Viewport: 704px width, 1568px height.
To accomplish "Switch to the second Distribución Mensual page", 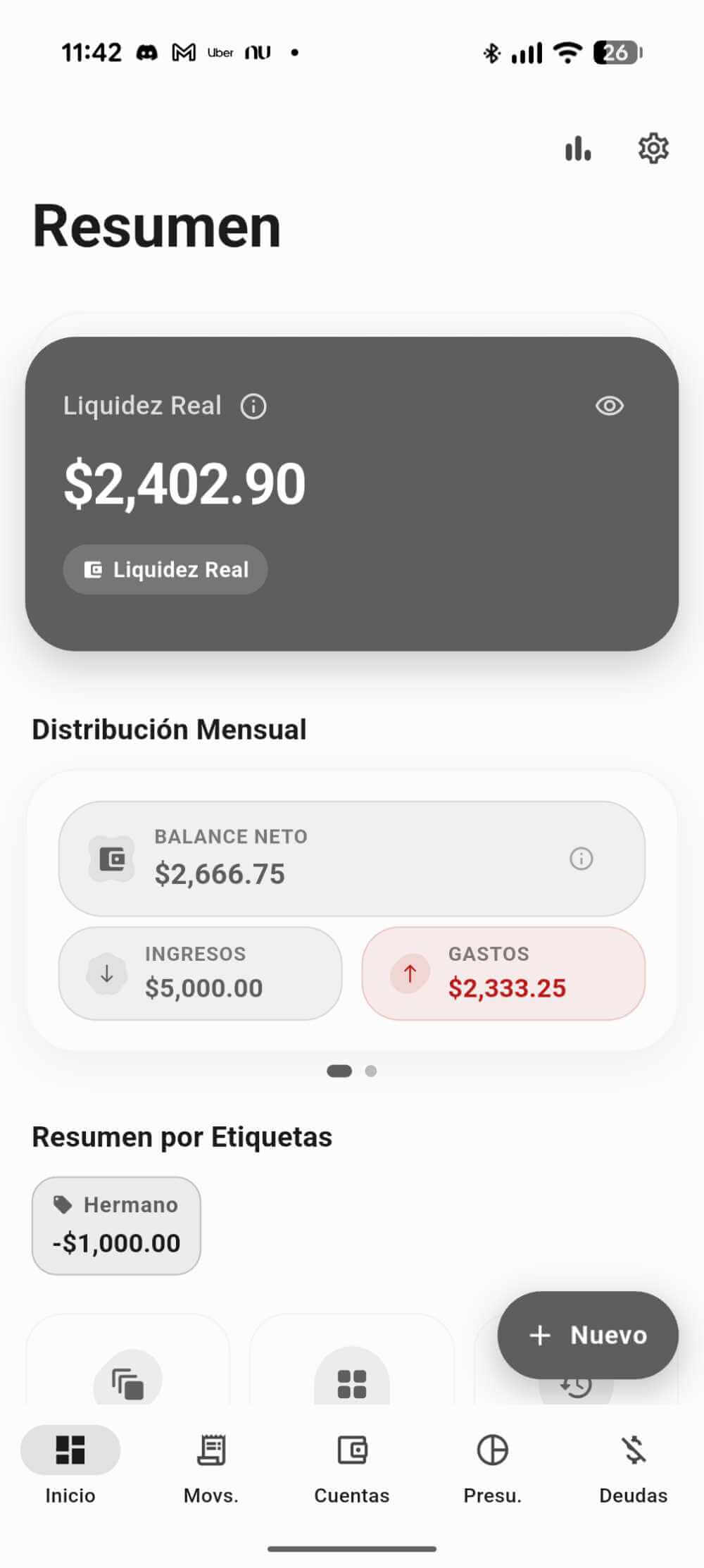I will 370,1071.
